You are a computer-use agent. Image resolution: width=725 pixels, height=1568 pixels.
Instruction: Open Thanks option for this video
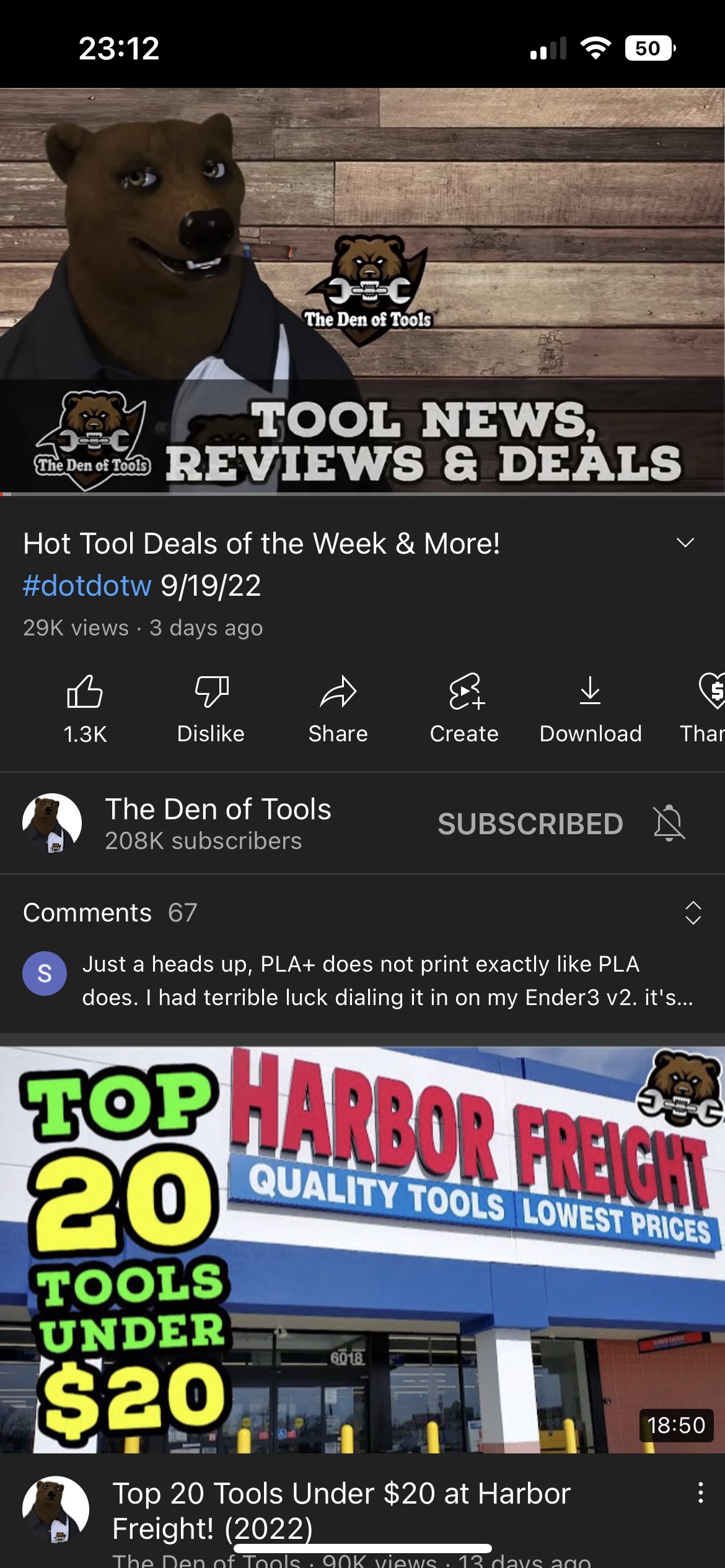pos(706,707)
